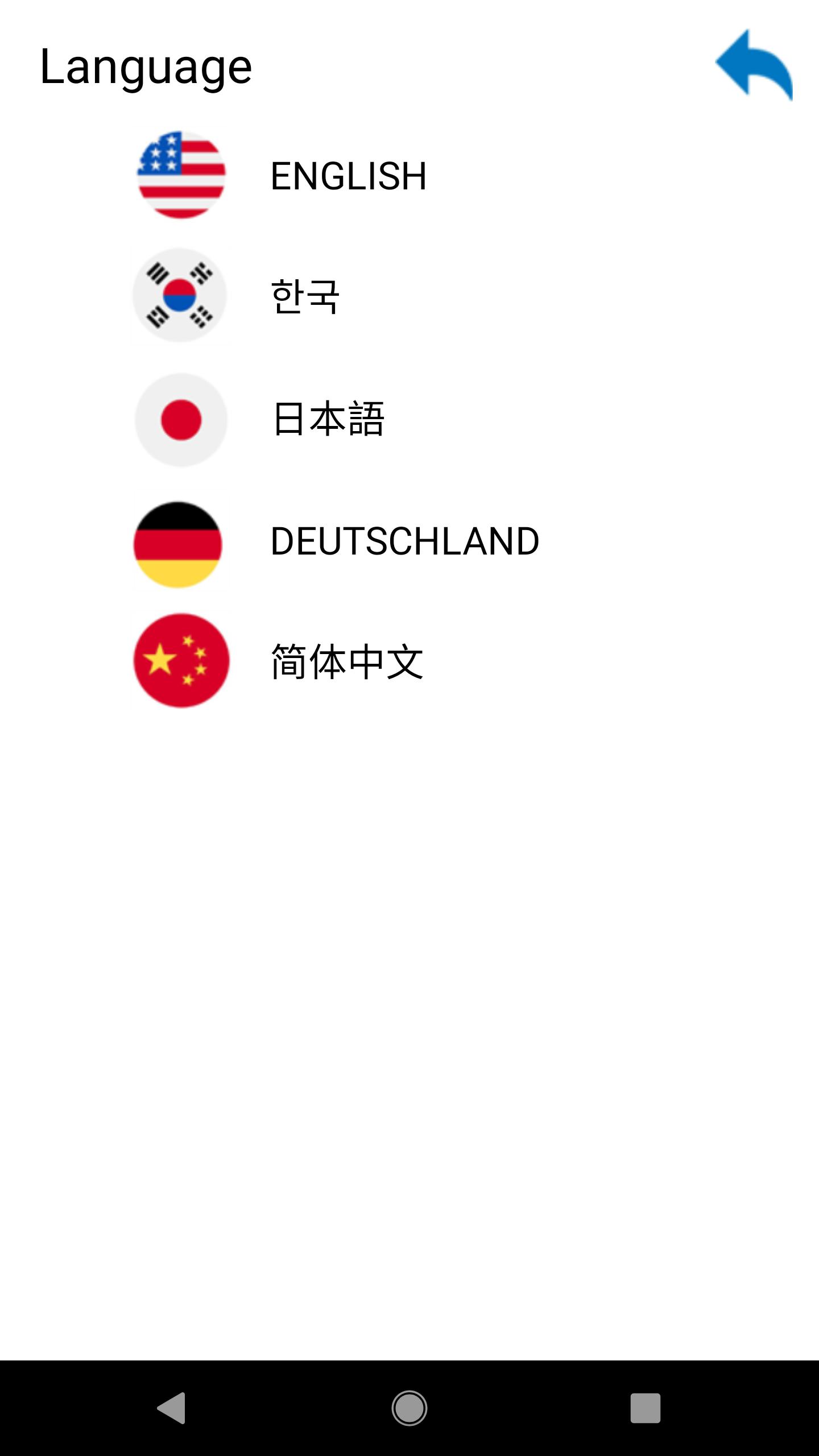Image resolution: width=819 pixels, height=1456 pixels.
Task: Pick DEUTSCHLAND from the language list
Action: tap(404, 541)
